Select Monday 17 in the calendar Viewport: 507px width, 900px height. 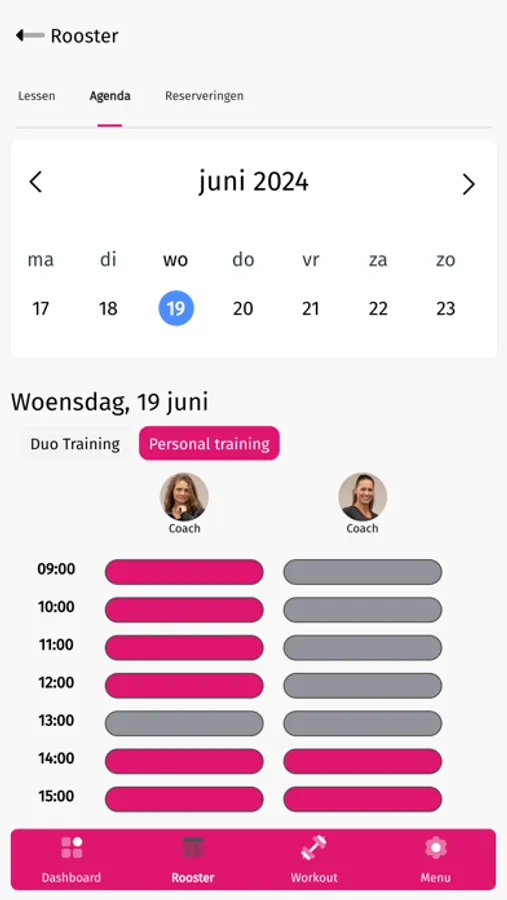[41, 309]
